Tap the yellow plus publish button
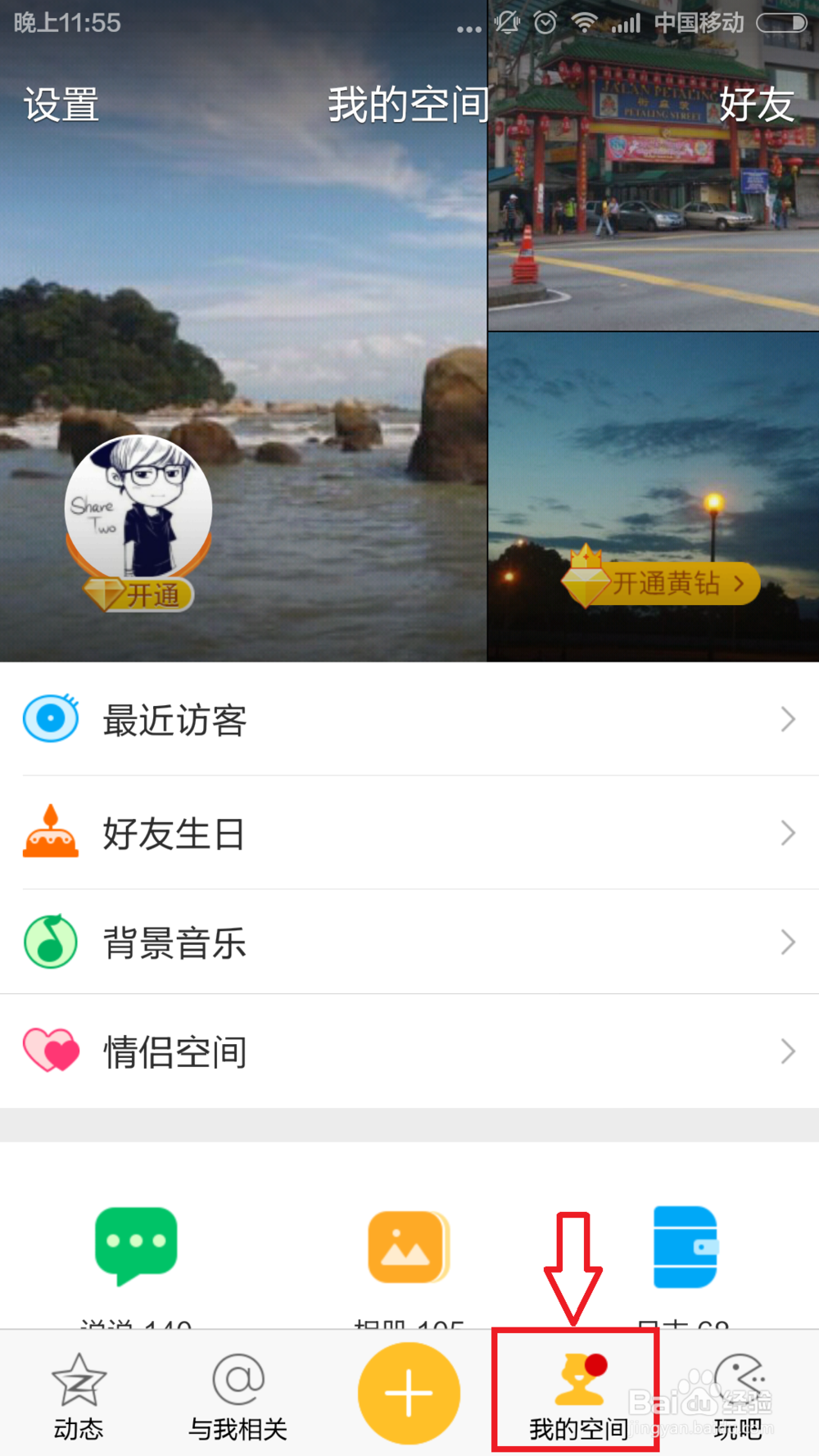 click(409, 1393)
